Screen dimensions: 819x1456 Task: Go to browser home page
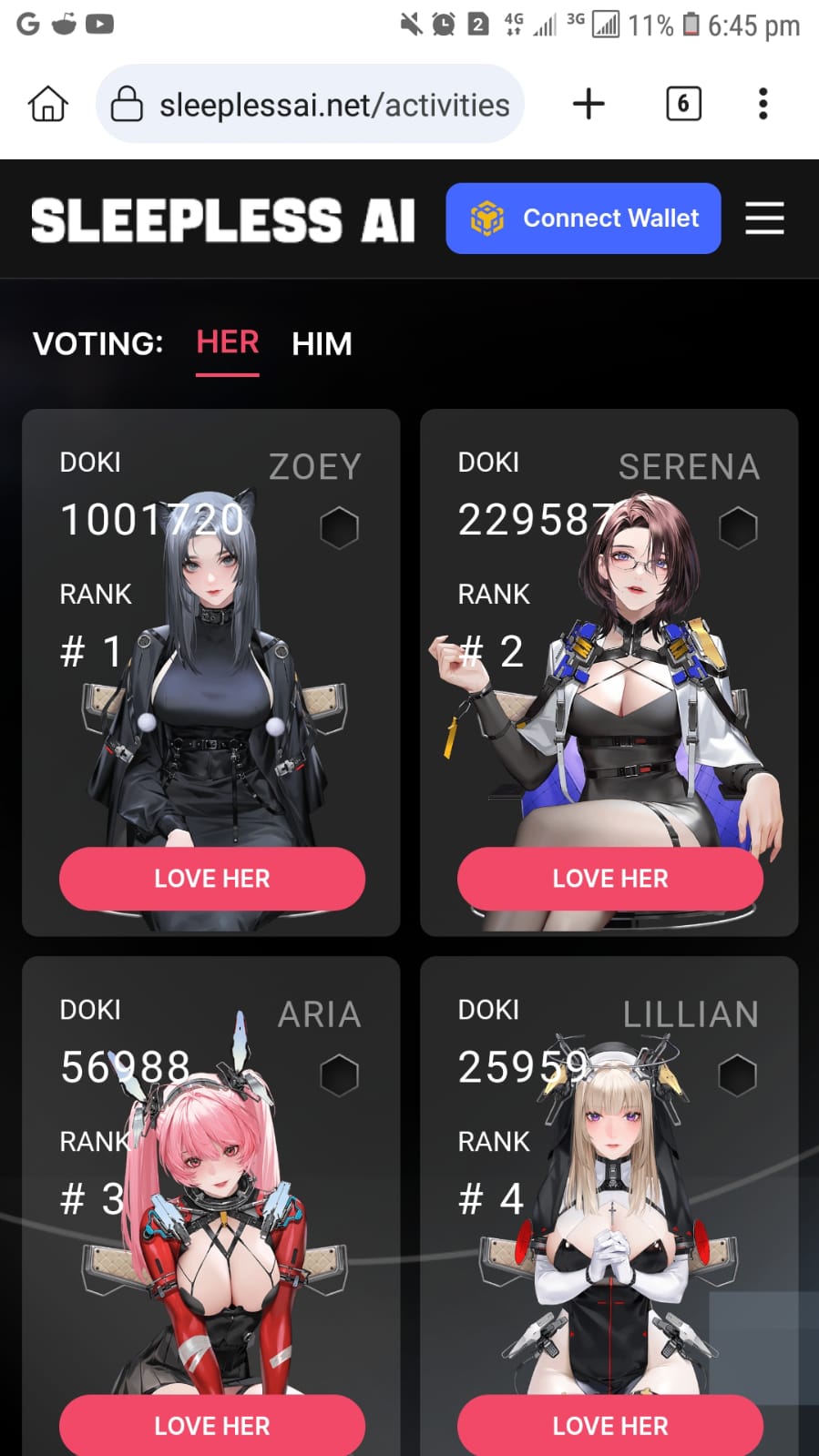pos(47,104)
